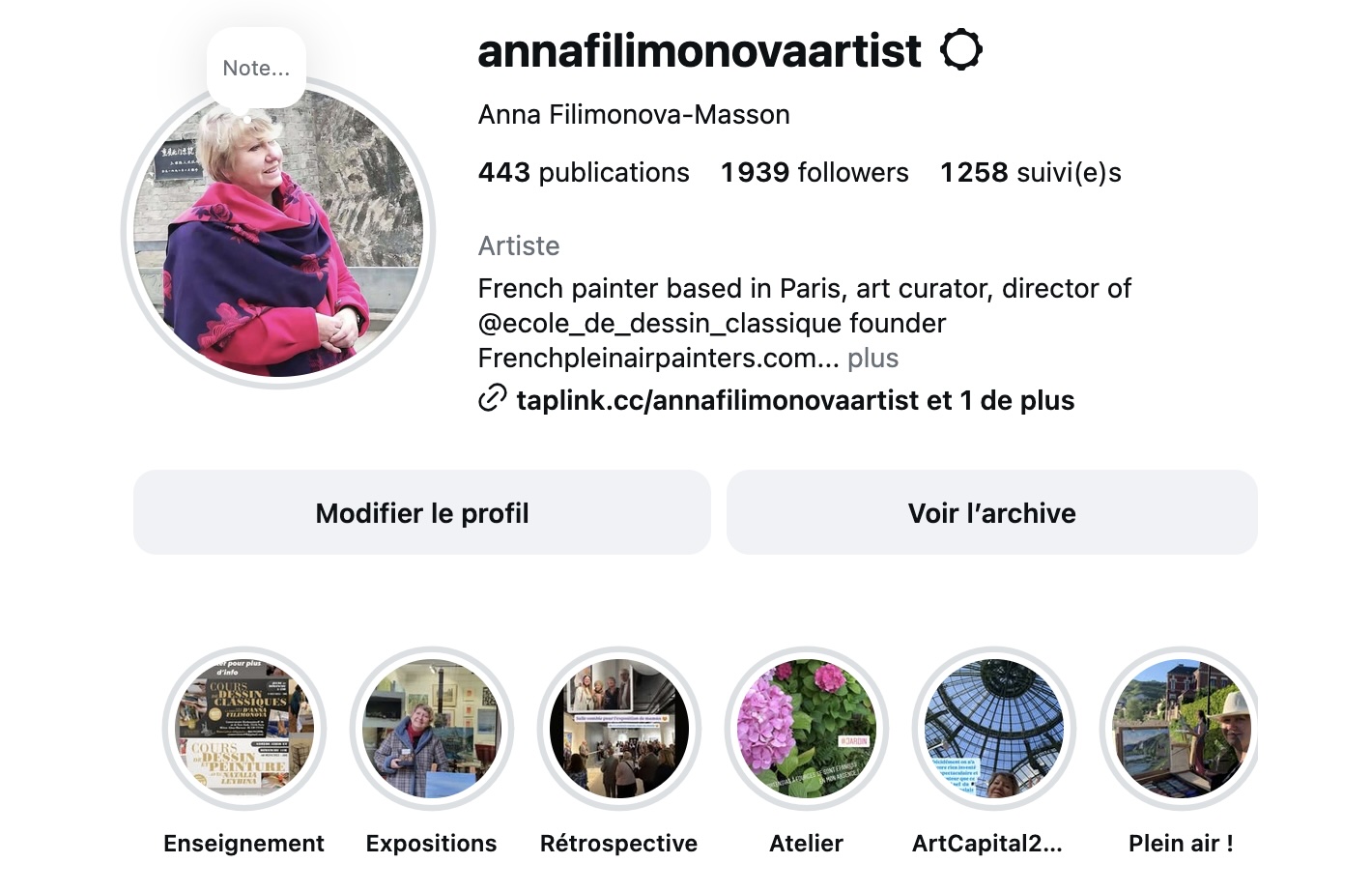Open the Atelier story highlight
The image size is (1372, 892).
pyautogui.click(x=807, y=729)
